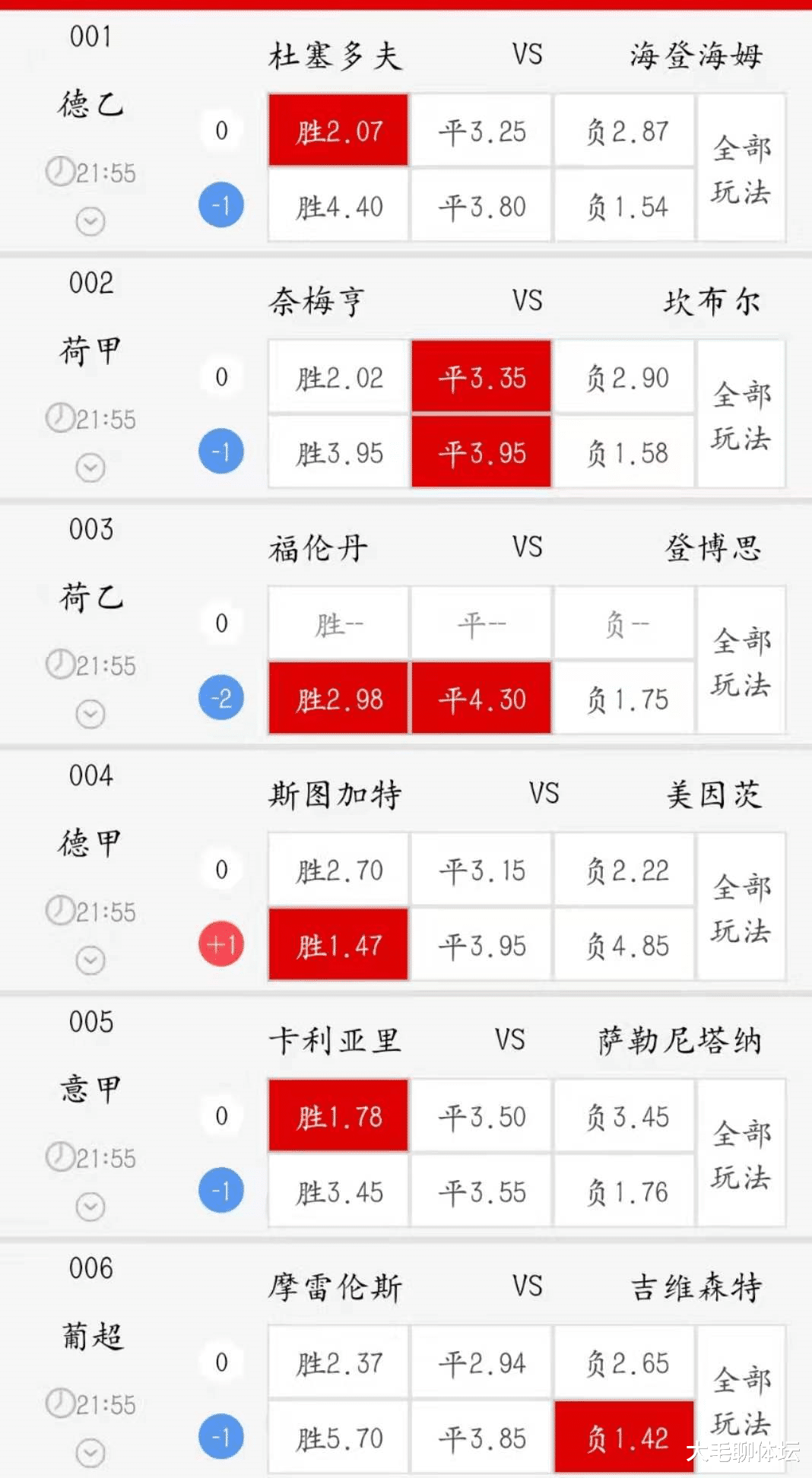Deselect 胜1.47 handicap in match 004

pyautogui.click(x=338, y=944)
